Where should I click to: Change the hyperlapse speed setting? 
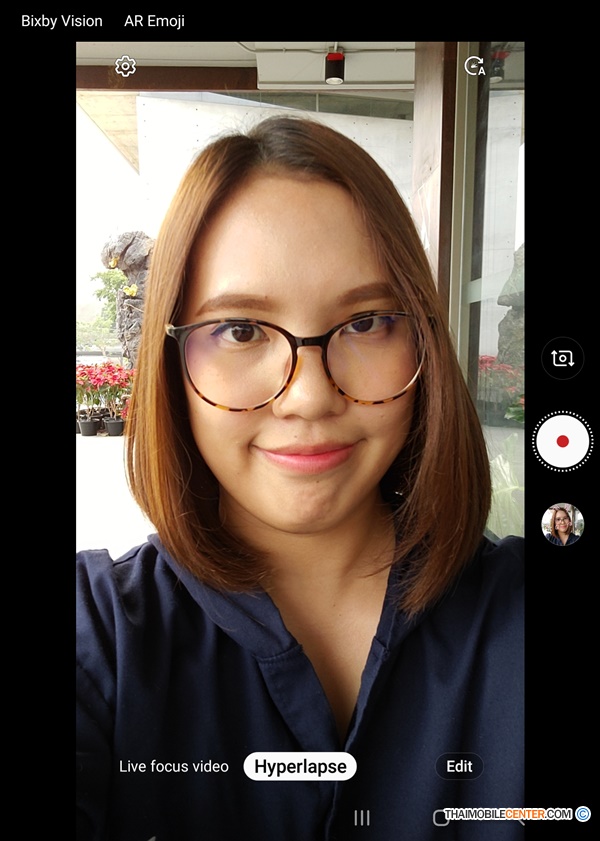point(474,67)
